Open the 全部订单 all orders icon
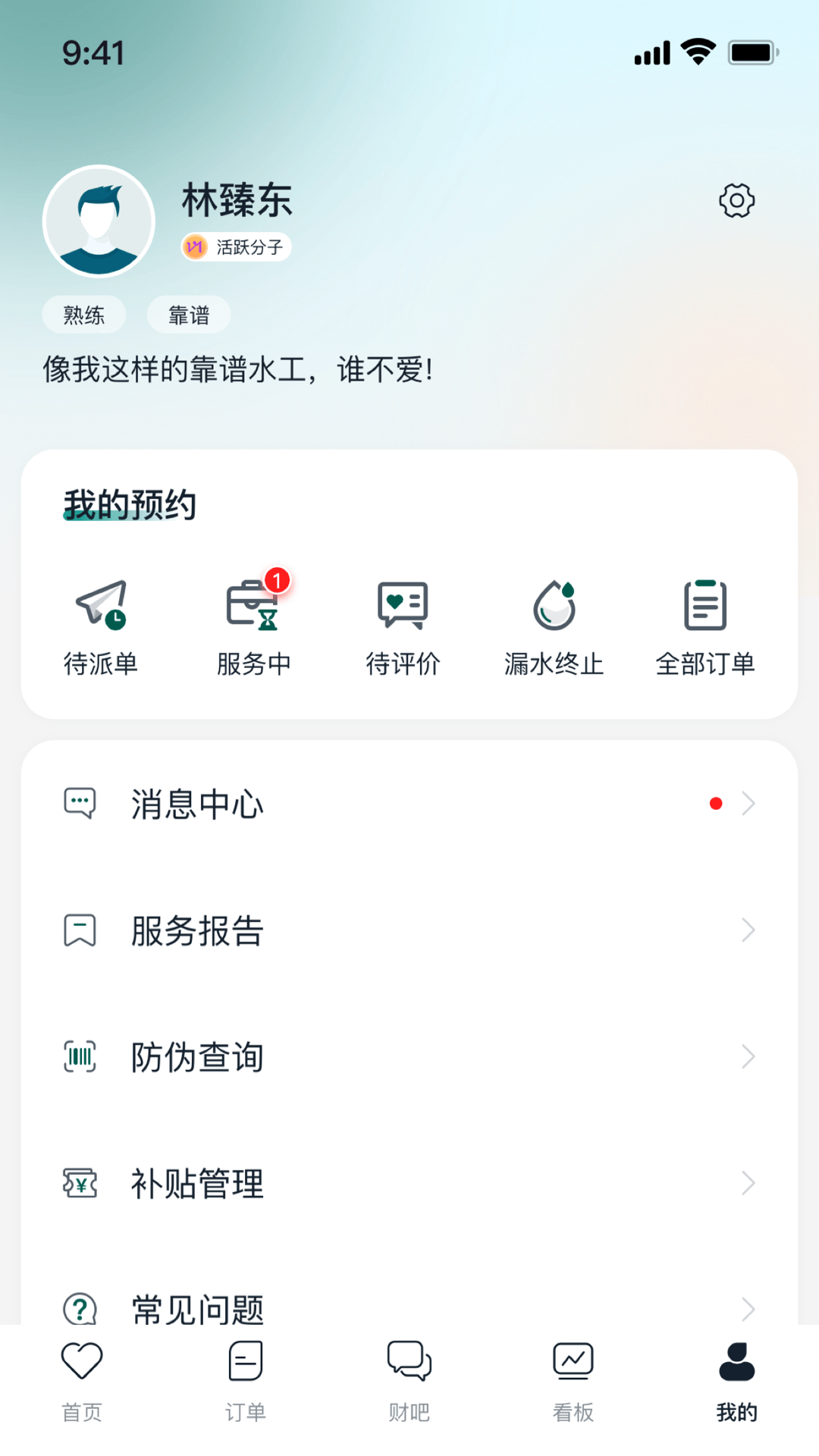 click(x=704, y=607)
